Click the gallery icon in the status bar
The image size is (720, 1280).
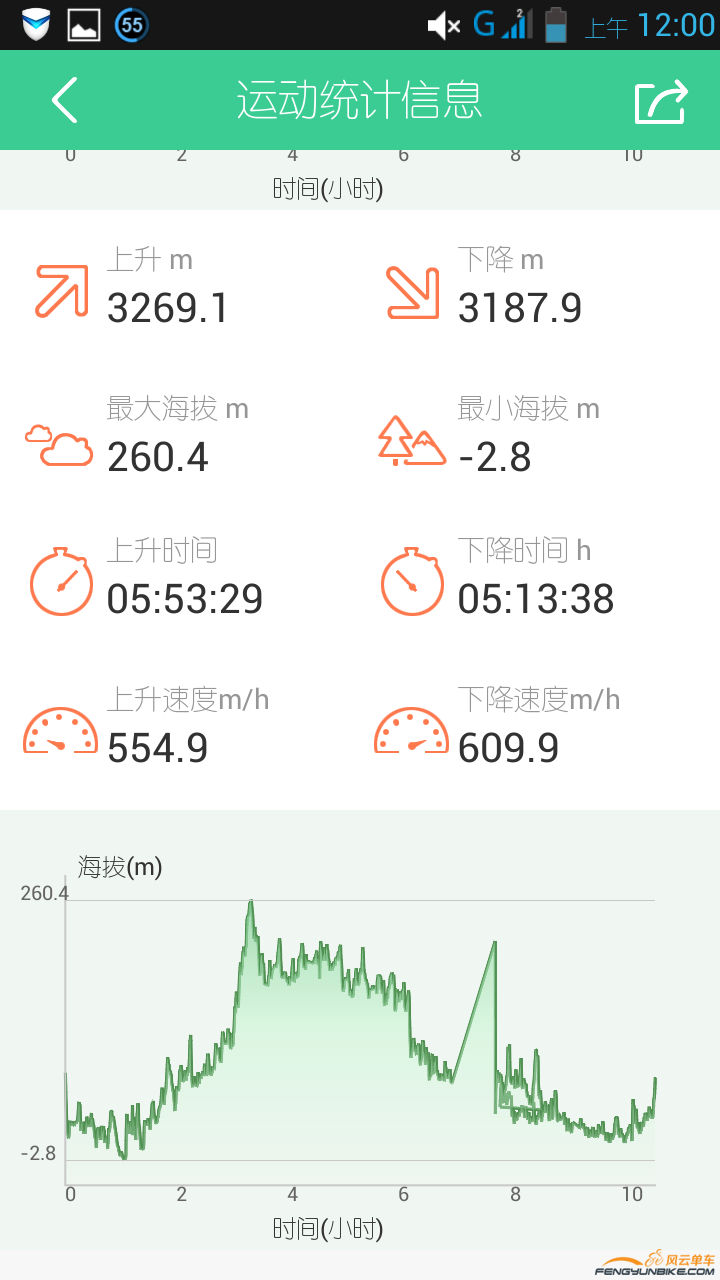[84, 25]
